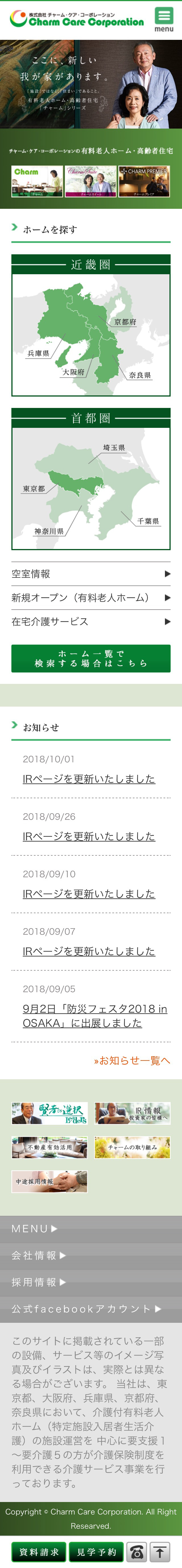
Task: Open the hamburger menu button
Action: [164, 19]
